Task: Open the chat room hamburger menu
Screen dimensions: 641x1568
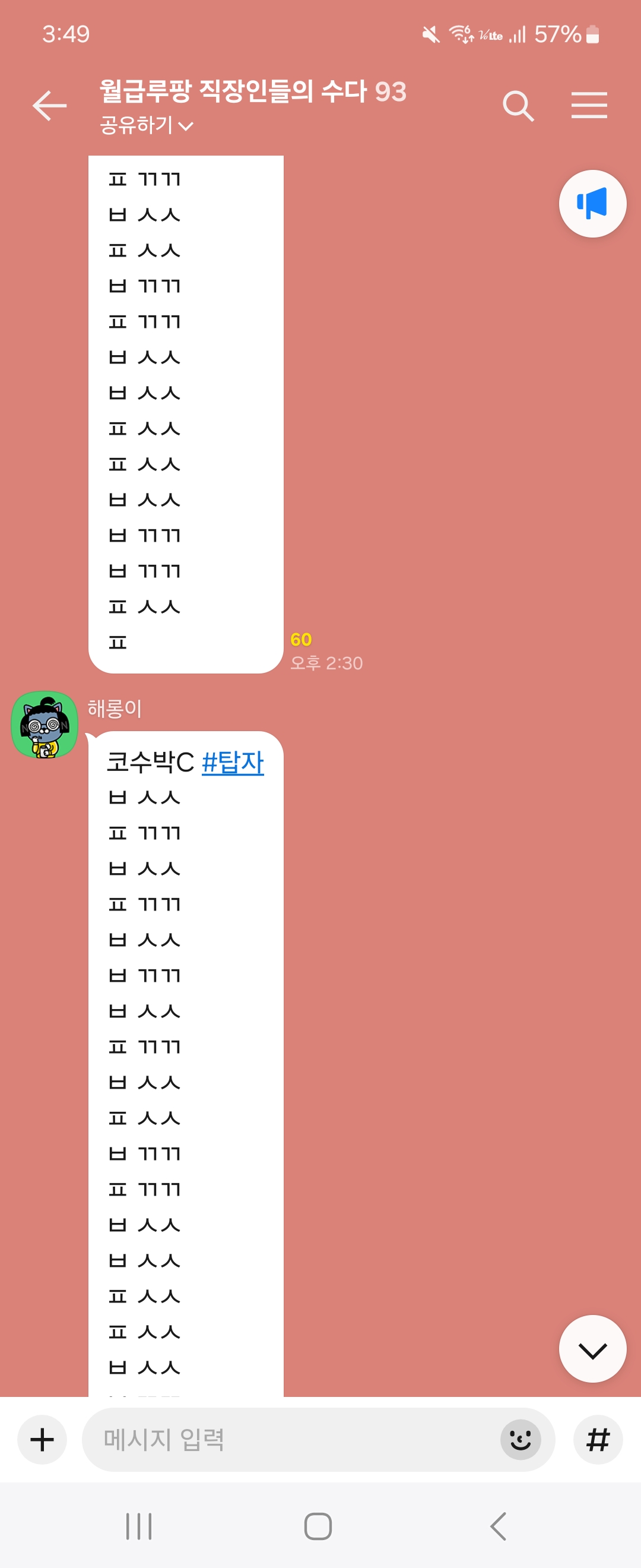Action: tap(589, 106)
